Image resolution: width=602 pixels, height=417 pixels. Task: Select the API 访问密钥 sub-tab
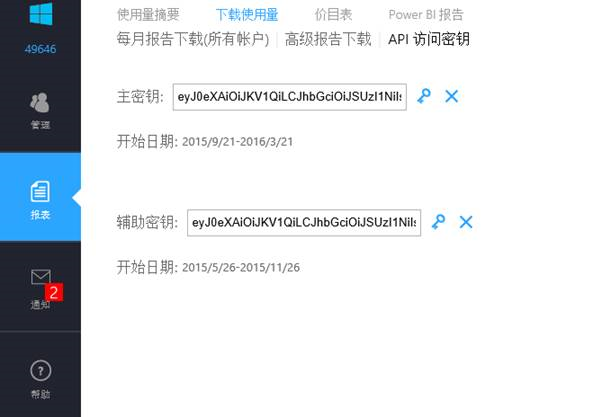[429, 39]
